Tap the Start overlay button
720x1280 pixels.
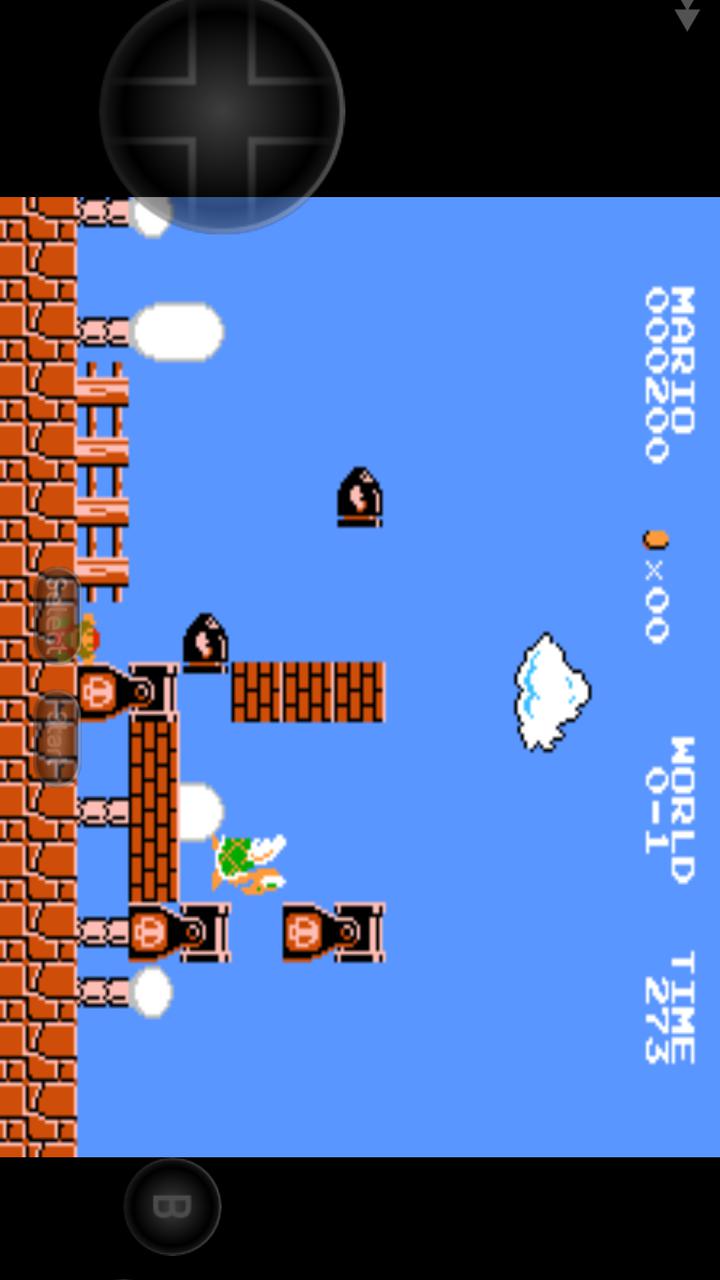[x=57, y=738]
